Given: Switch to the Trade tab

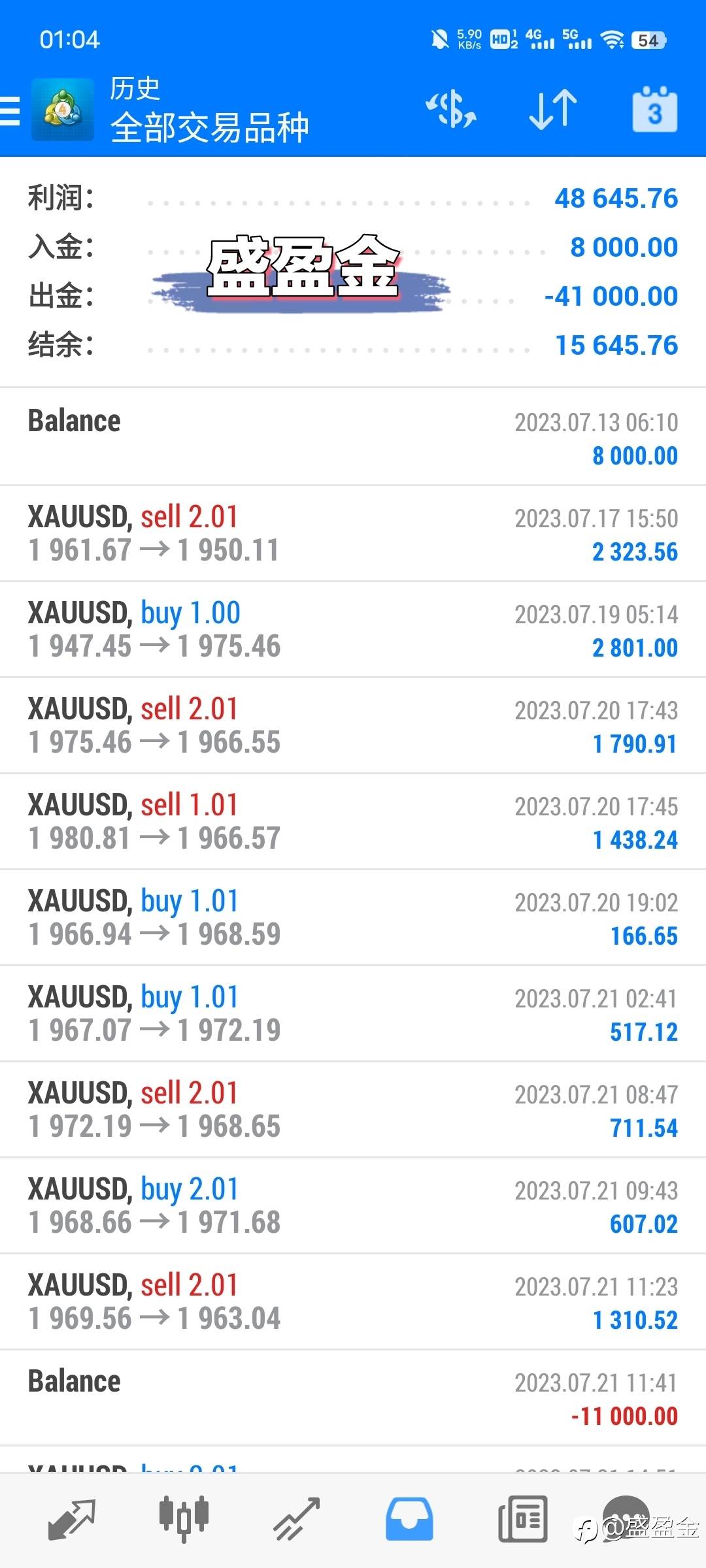Looking at the screenshot, I should click(296, 1519).
